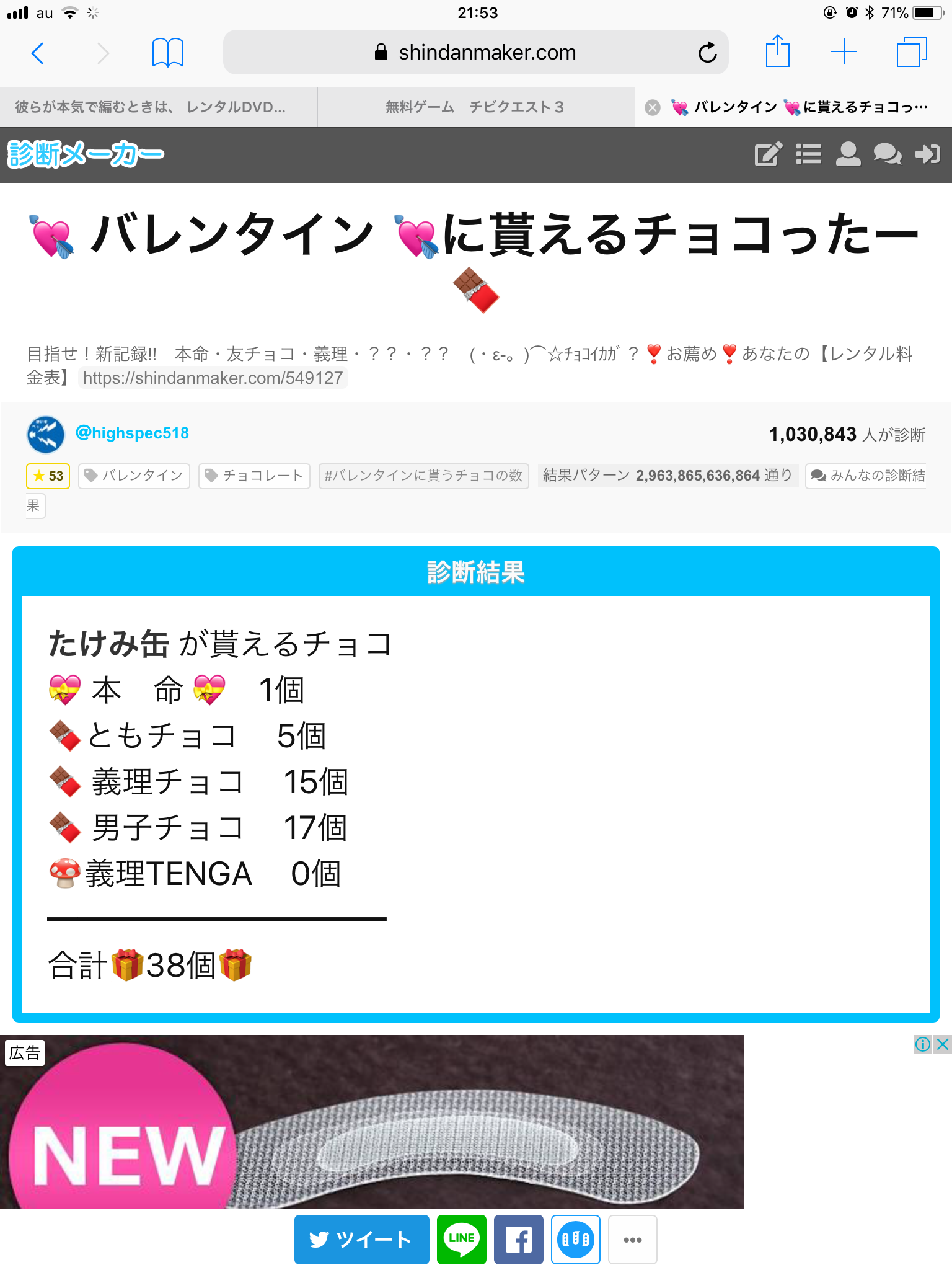Viewport: 952px width, 1270px height.
Task: Open the list icon in site header
Action: (808, 154)
